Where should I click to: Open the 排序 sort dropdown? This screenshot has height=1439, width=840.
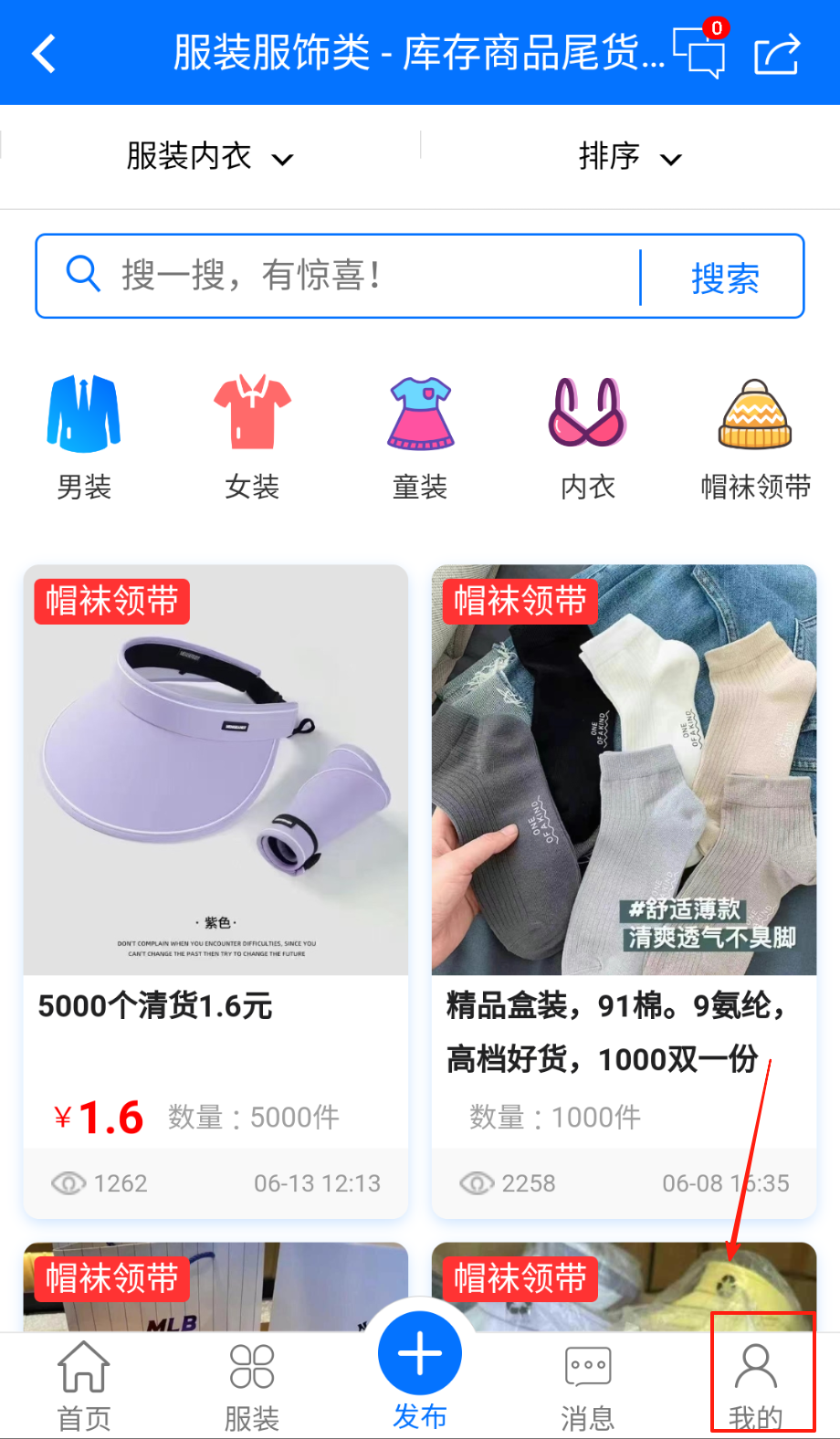click(629, 157)
